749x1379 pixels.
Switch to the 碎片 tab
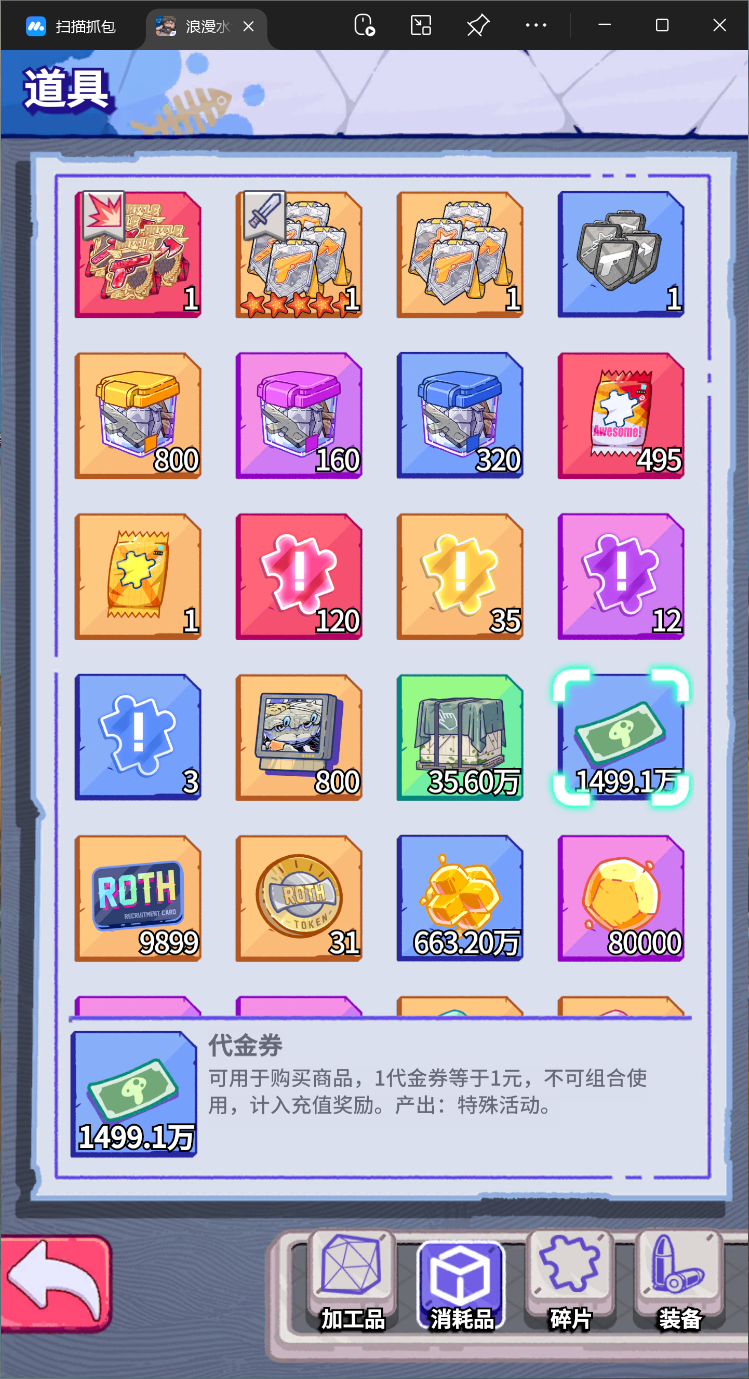pos(568,1285)
